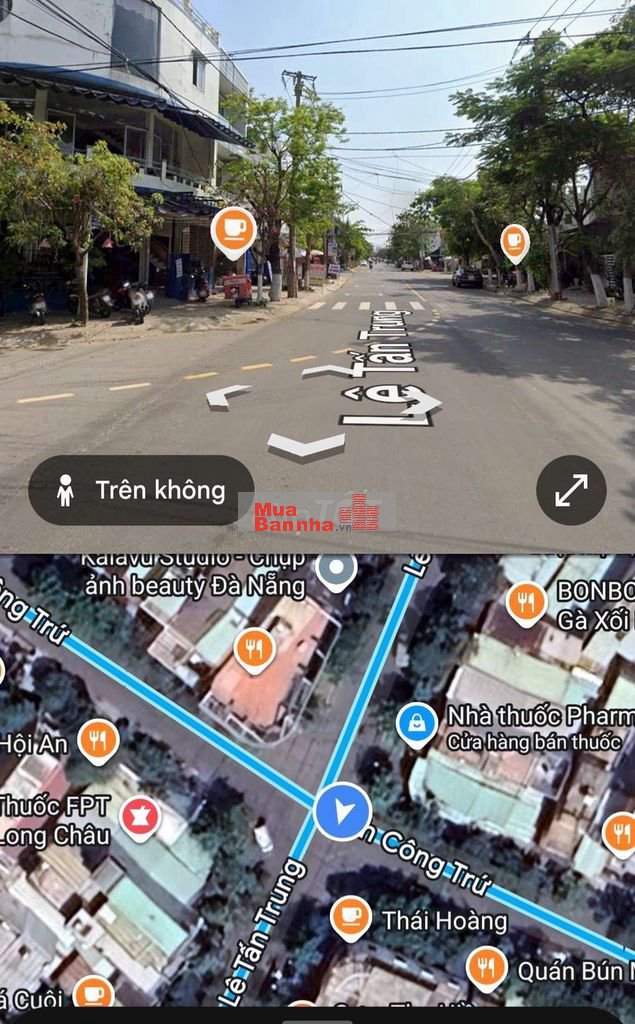This screenshot has height=1024, width=635.
Task: Tap the left-turn arrow in Street View
Action: [x=228, y=396]
